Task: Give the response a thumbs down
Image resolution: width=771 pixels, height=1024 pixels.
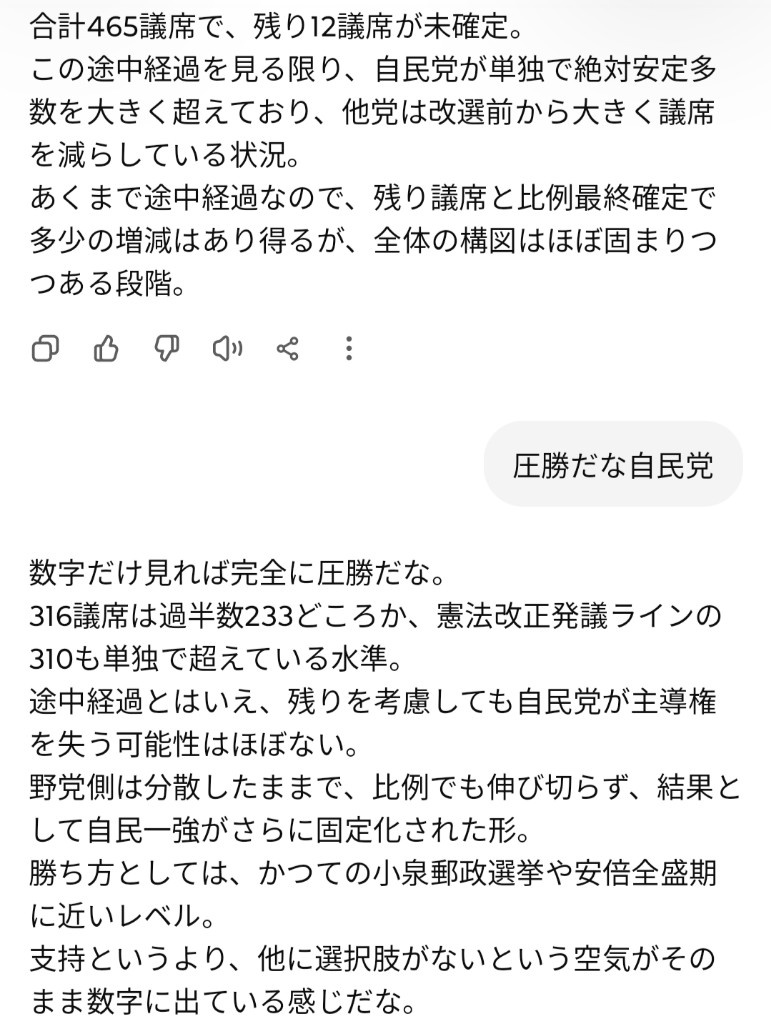Action: pyautogui.click(x=167, y=348)
